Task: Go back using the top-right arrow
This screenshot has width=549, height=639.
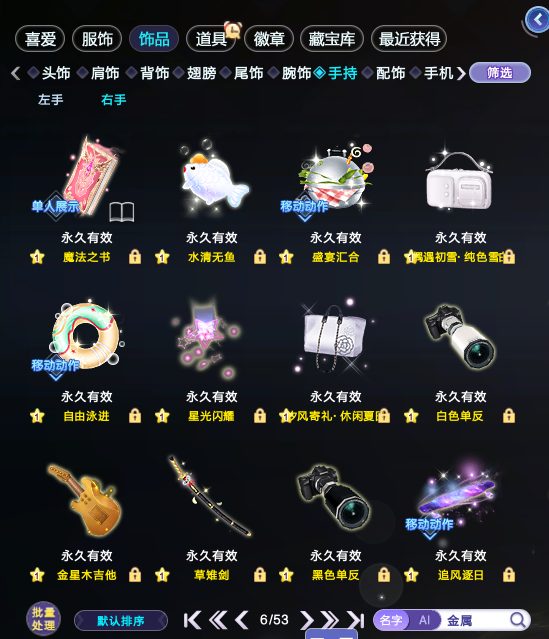Action: pyautogui.click(x=537, y=20)
